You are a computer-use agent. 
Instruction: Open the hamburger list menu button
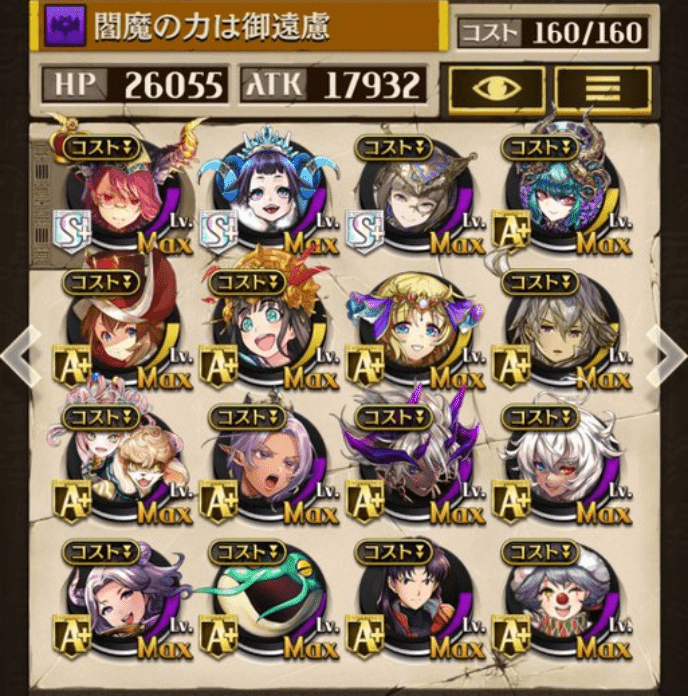pos(603,88)
